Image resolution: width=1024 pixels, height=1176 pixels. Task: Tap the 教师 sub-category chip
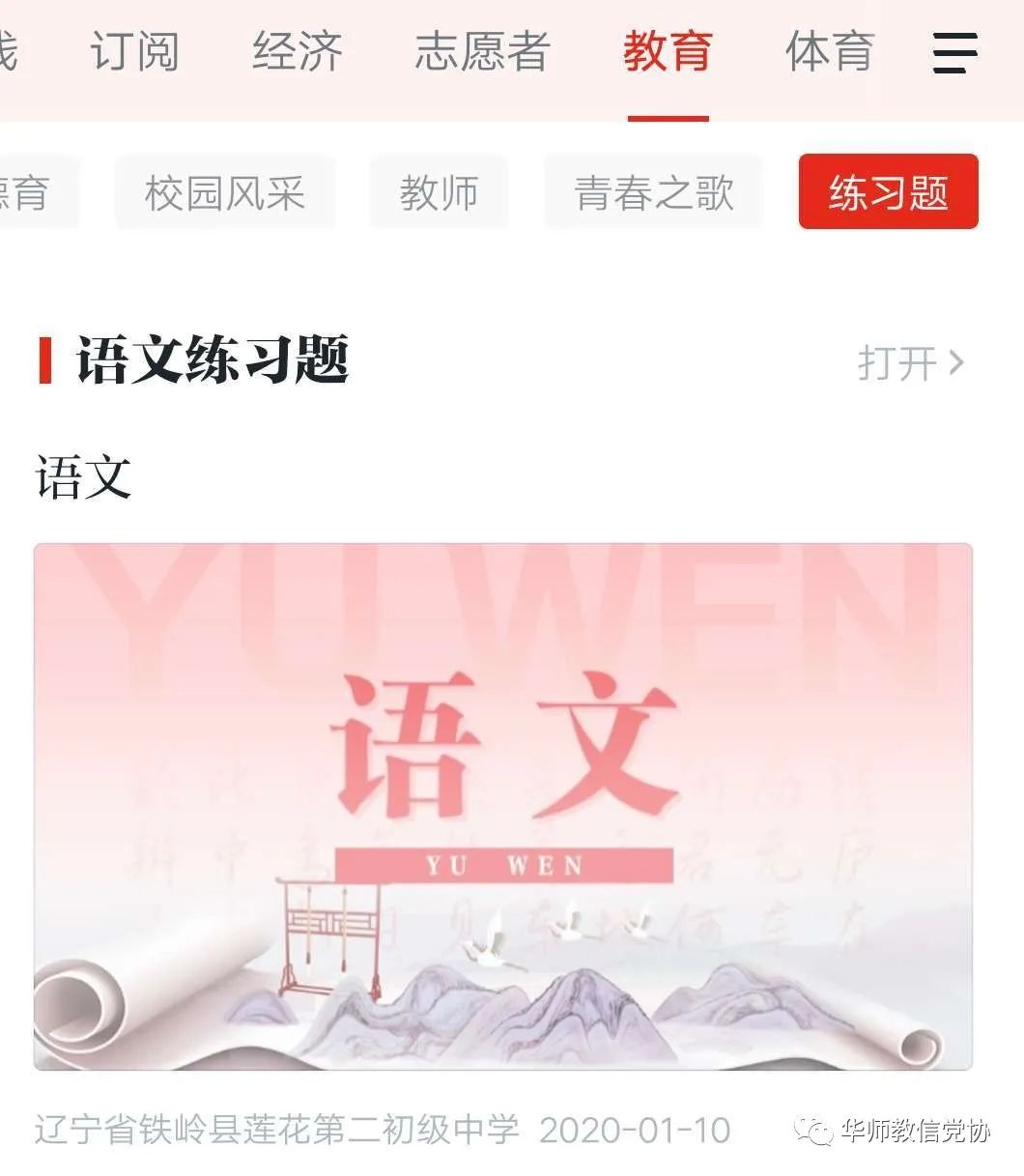[439, 192]
